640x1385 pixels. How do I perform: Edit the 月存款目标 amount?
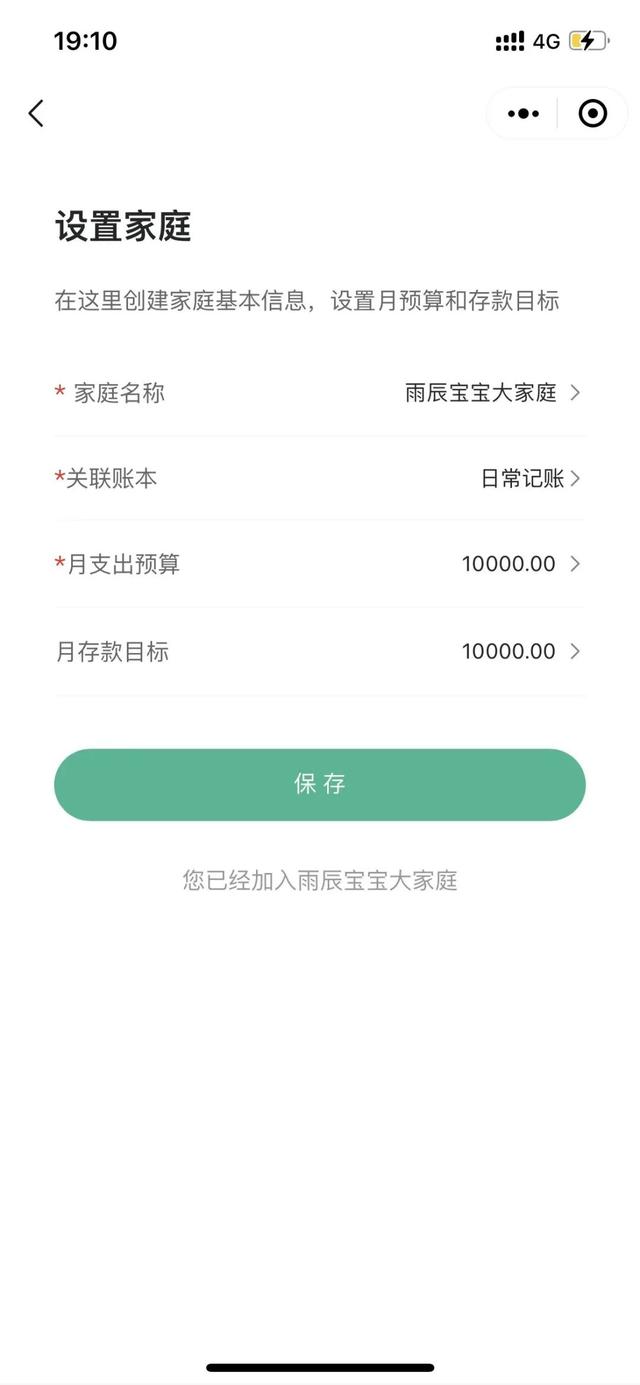point(320,652)
